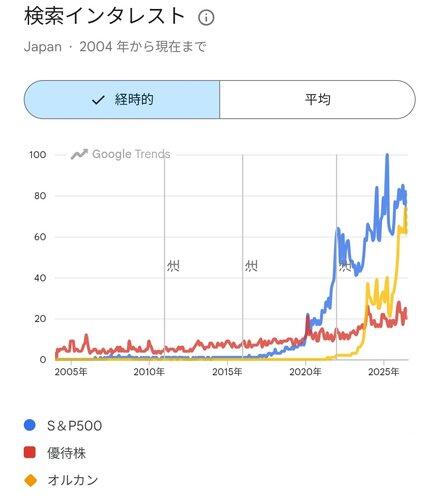Tap the note marker near 2016
439x500 pixels.
pos(251,266)
